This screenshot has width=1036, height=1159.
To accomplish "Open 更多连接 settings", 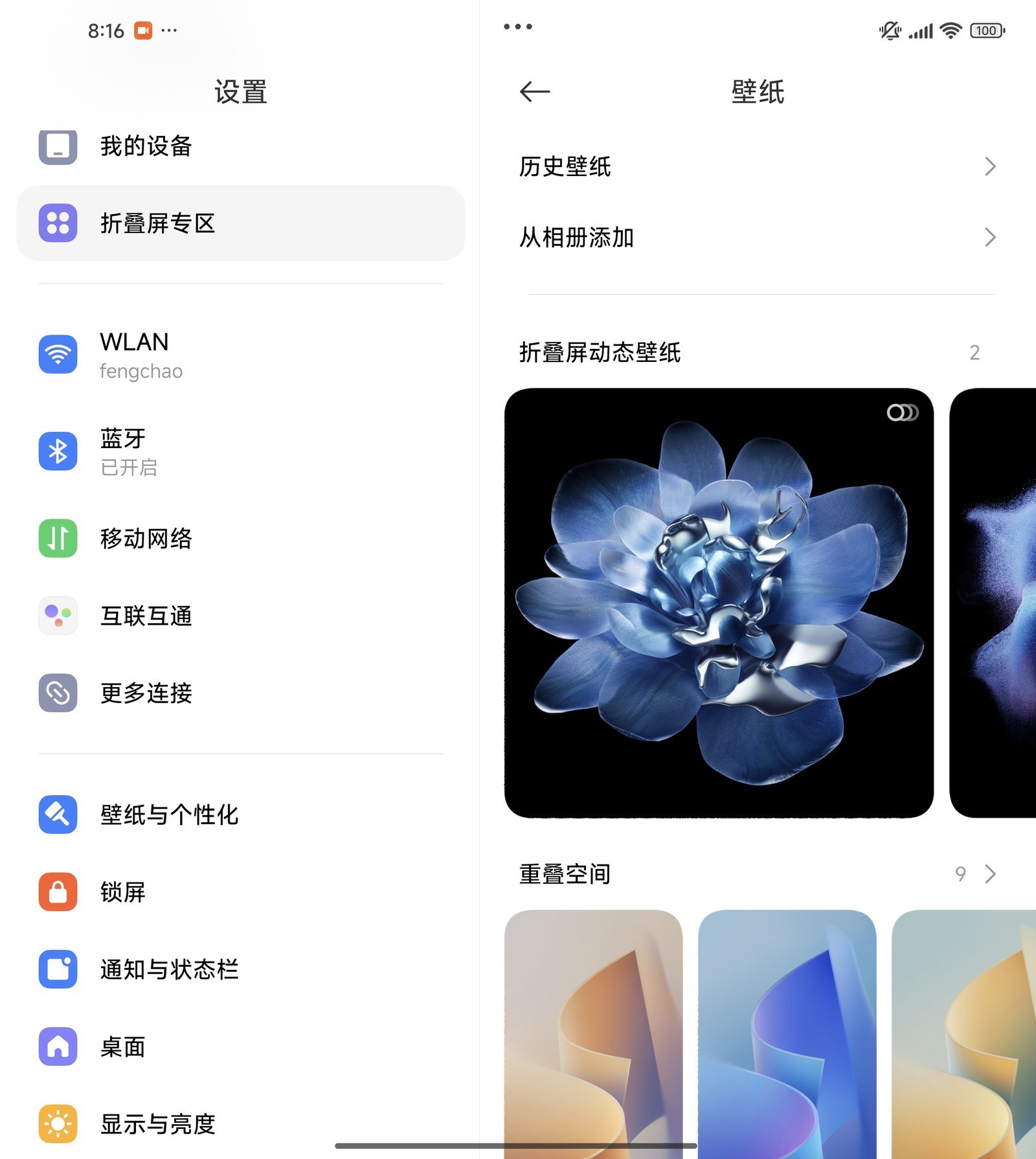I will 240,693.
